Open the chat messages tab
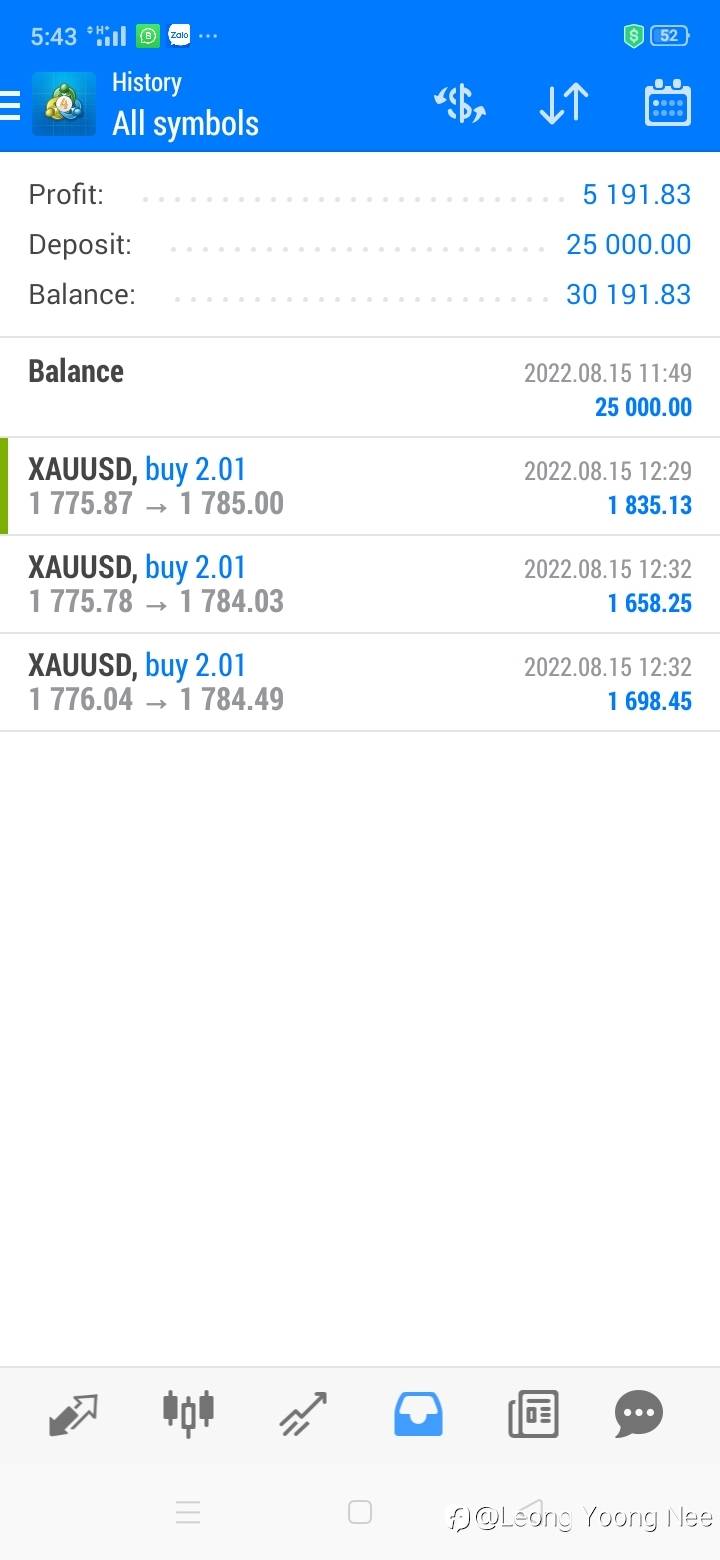 [x=639, y=1414]
